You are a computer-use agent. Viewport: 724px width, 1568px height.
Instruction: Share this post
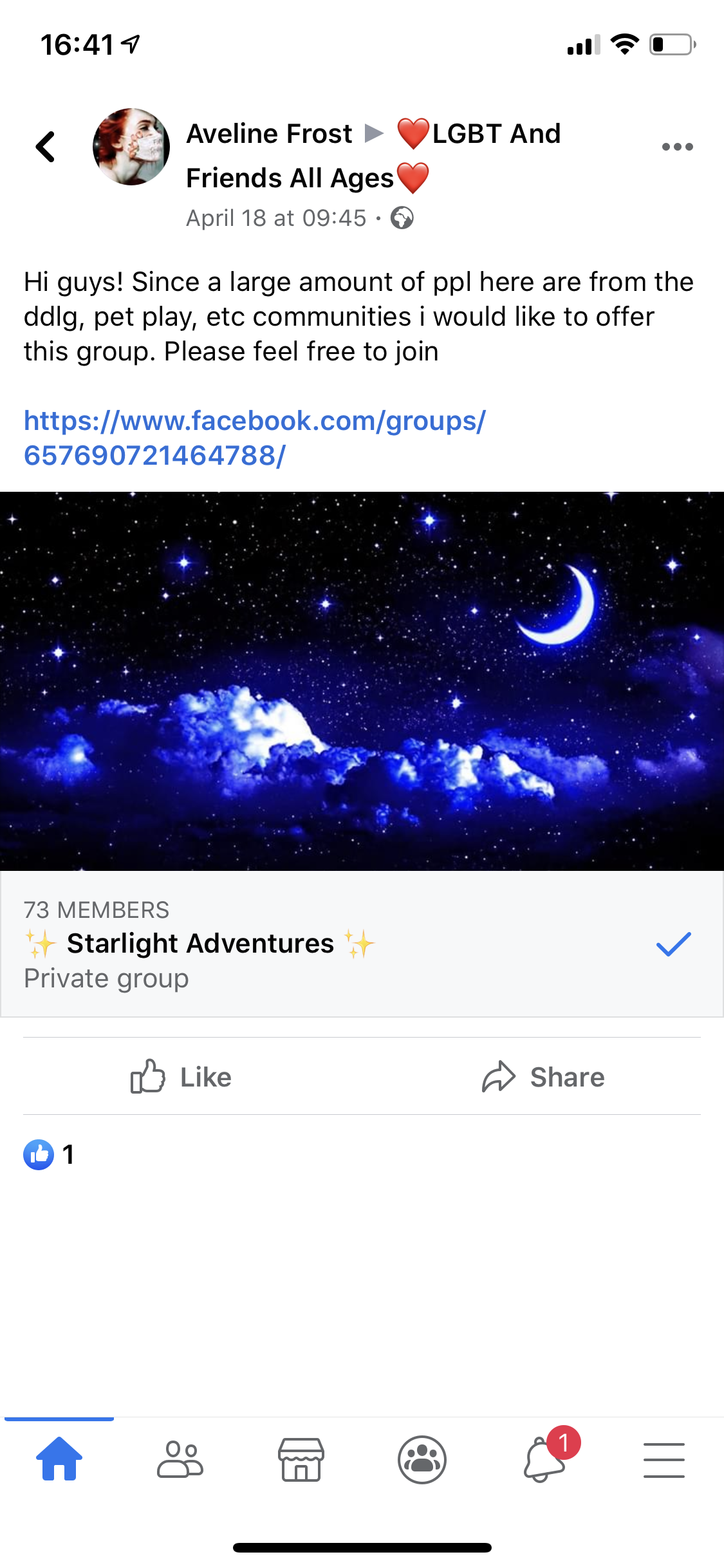coord(543,1077)
